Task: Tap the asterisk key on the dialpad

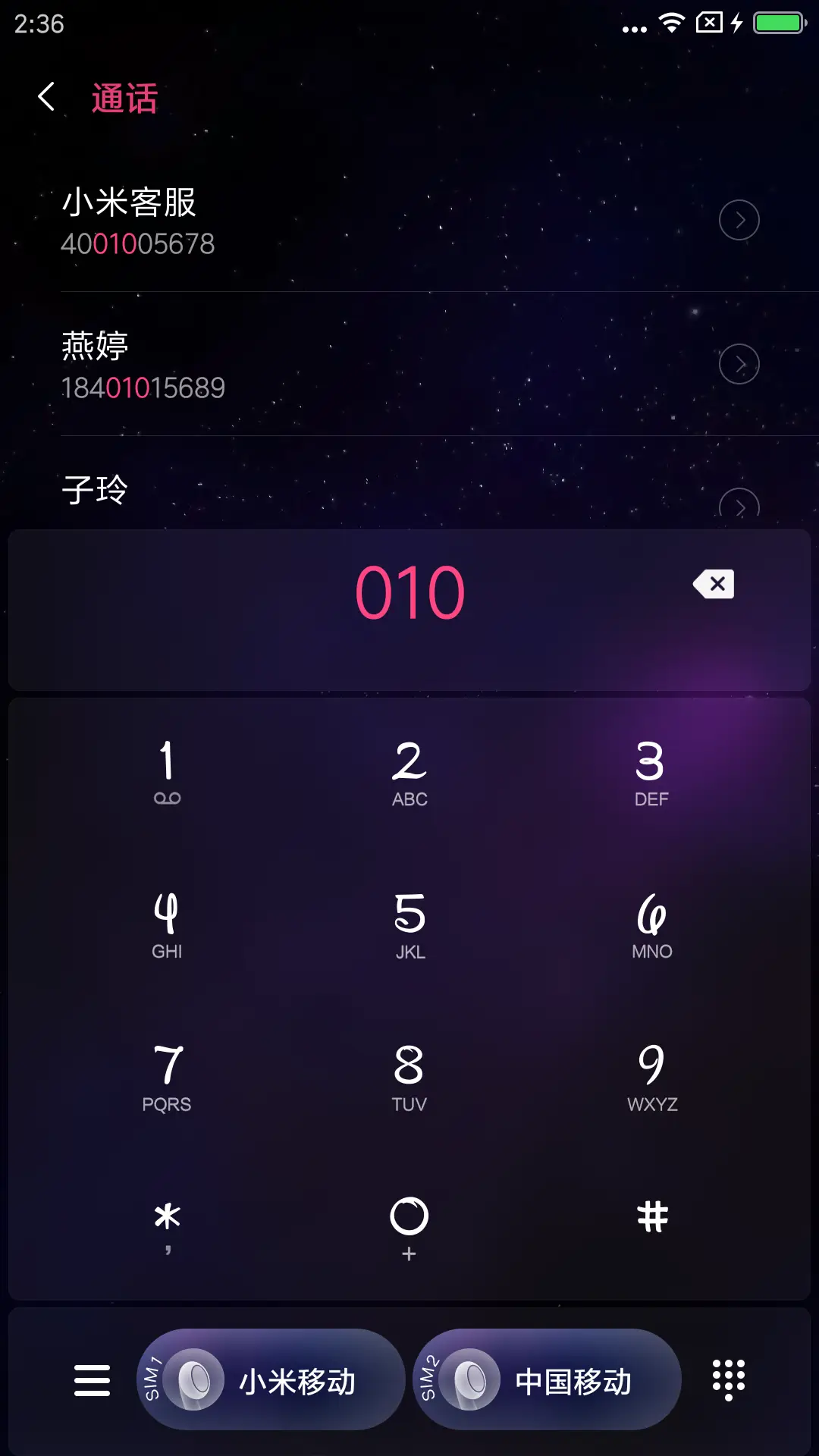Action: [168, 1217]
